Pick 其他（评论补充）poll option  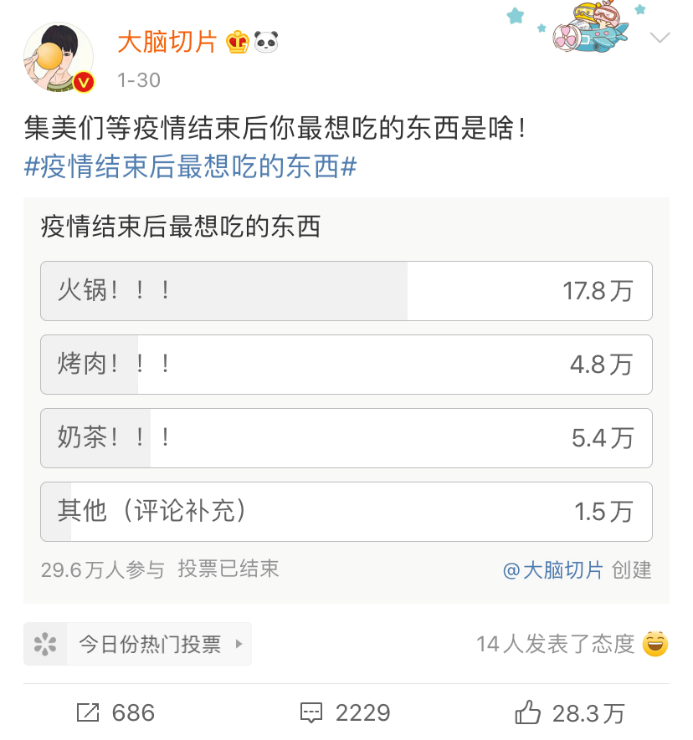346,512
